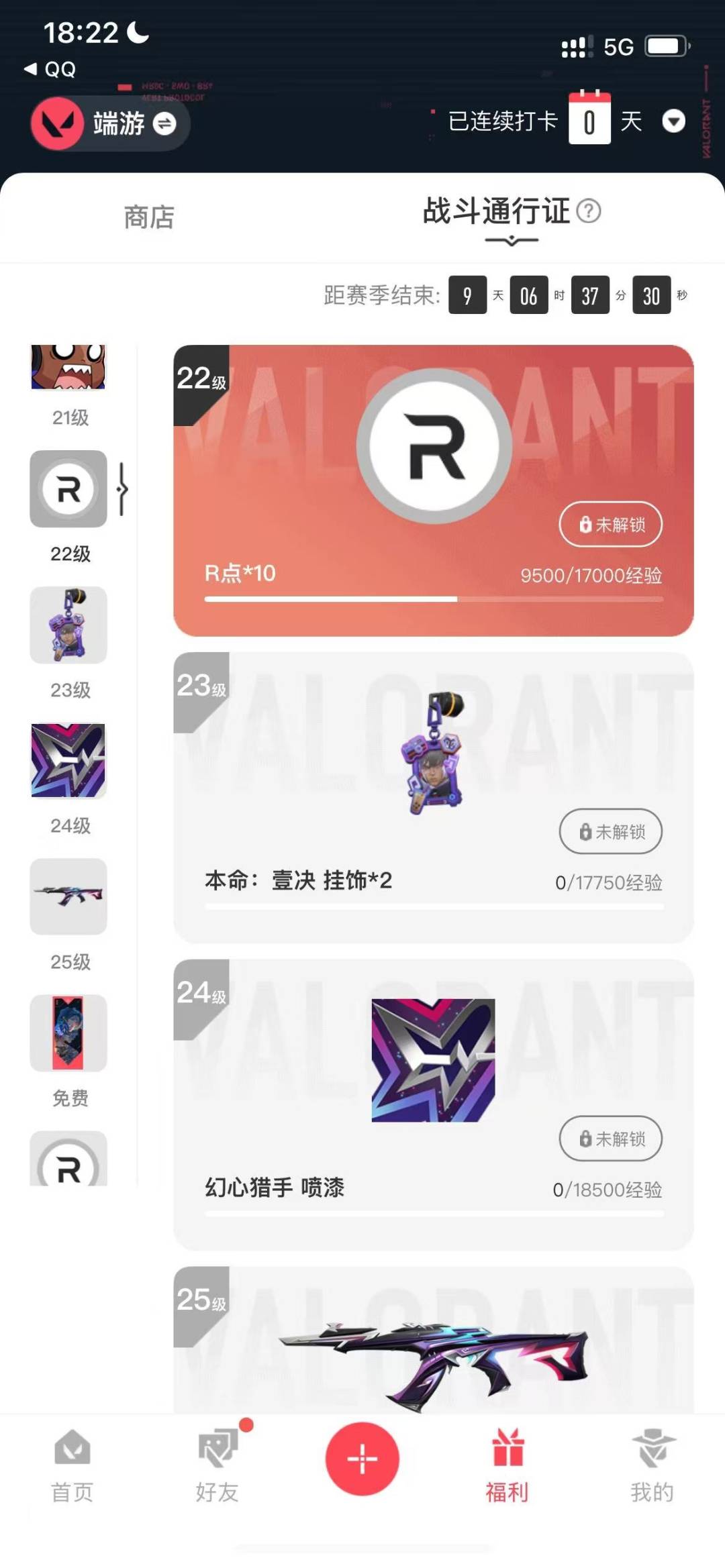Select the 免费 reward thumbnail in sidebar

[x=68, y=1033]
